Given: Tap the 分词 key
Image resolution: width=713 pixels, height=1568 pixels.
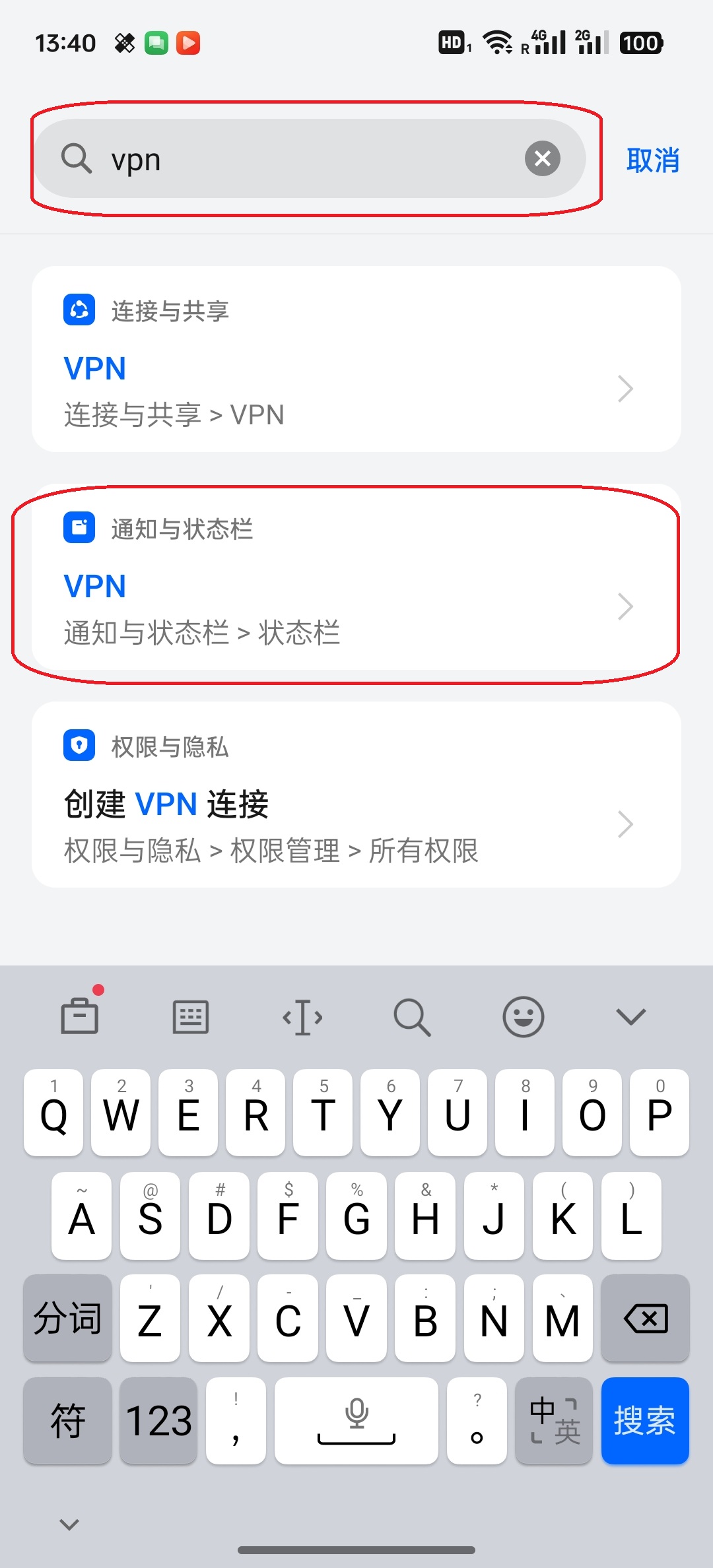Looking at the screenshot, I should point(67,1319).
